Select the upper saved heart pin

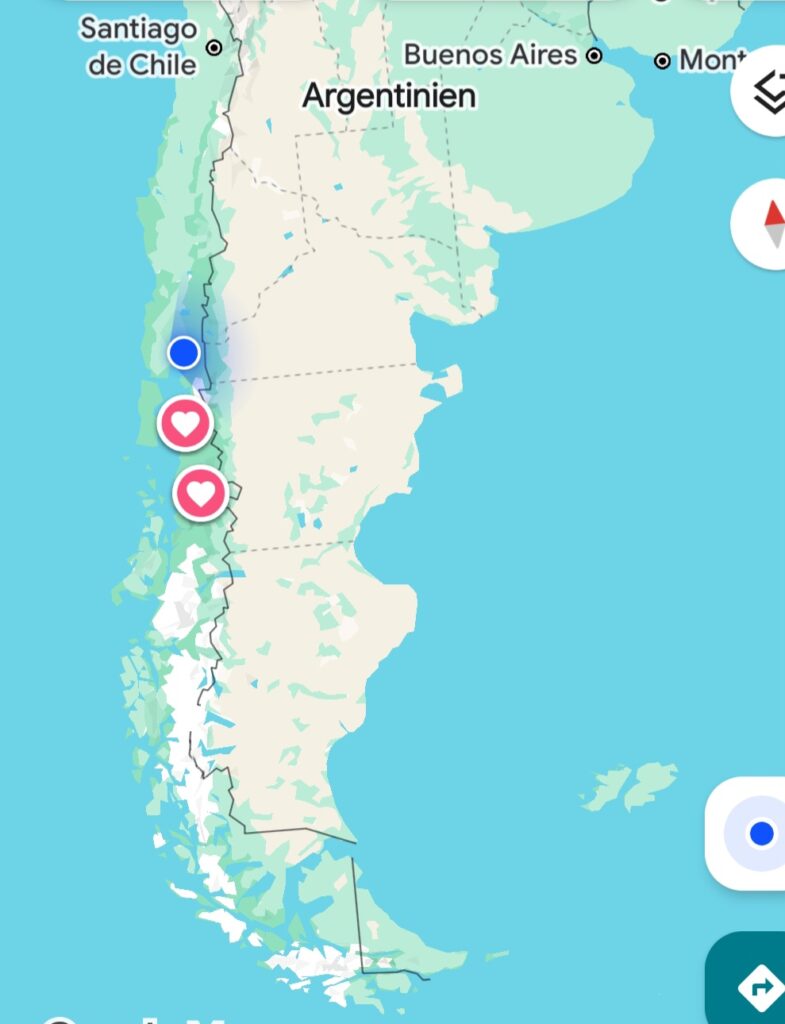tap(186, 424)
